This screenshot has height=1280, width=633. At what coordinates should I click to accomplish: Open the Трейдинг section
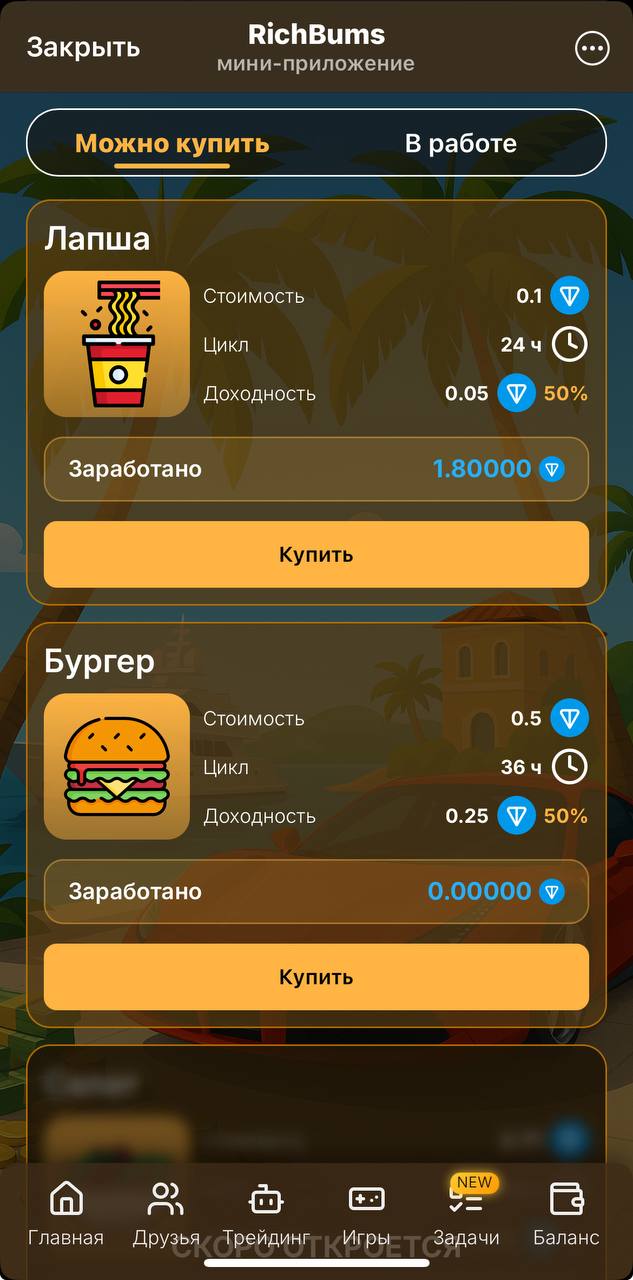tap(266, 1214)
